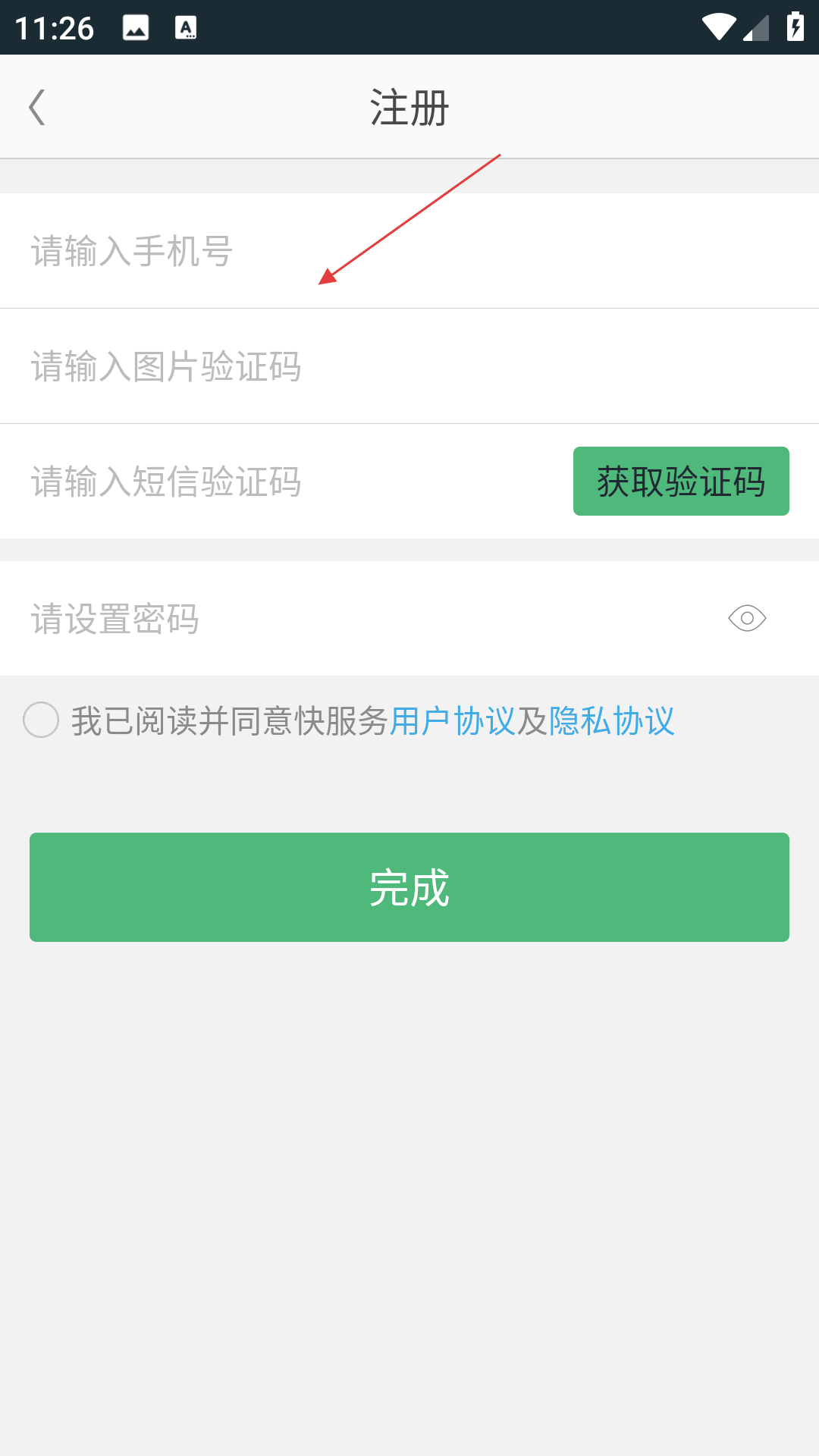This screenshot has height=1456, width=819.
Task: Go back from the 注册 page
Action: click(x=37, y=107)
